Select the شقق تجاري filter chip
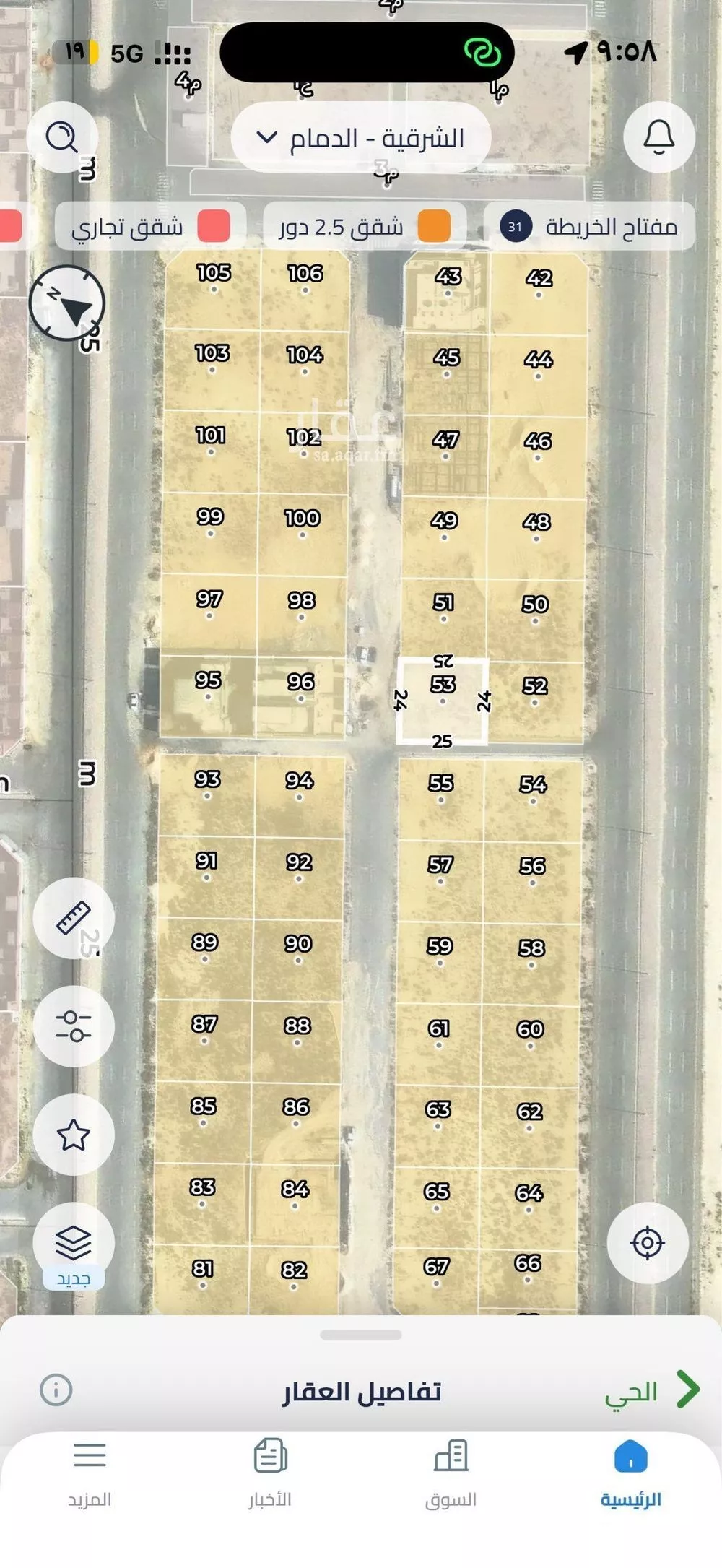 (150, 227)
